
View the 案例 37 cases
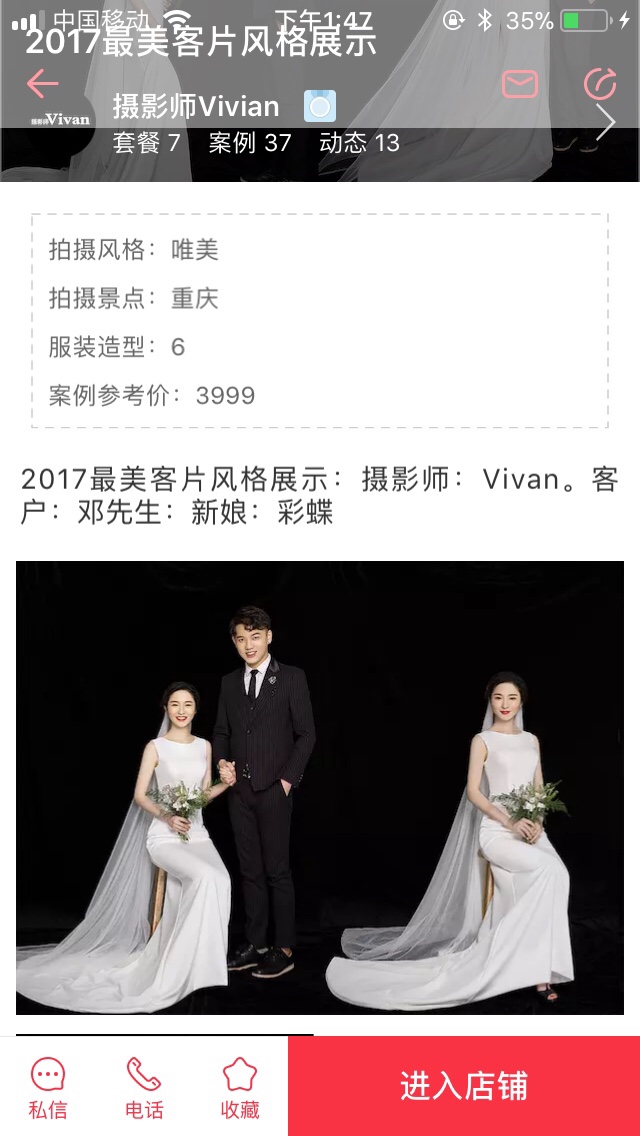[x=249, y=143]
